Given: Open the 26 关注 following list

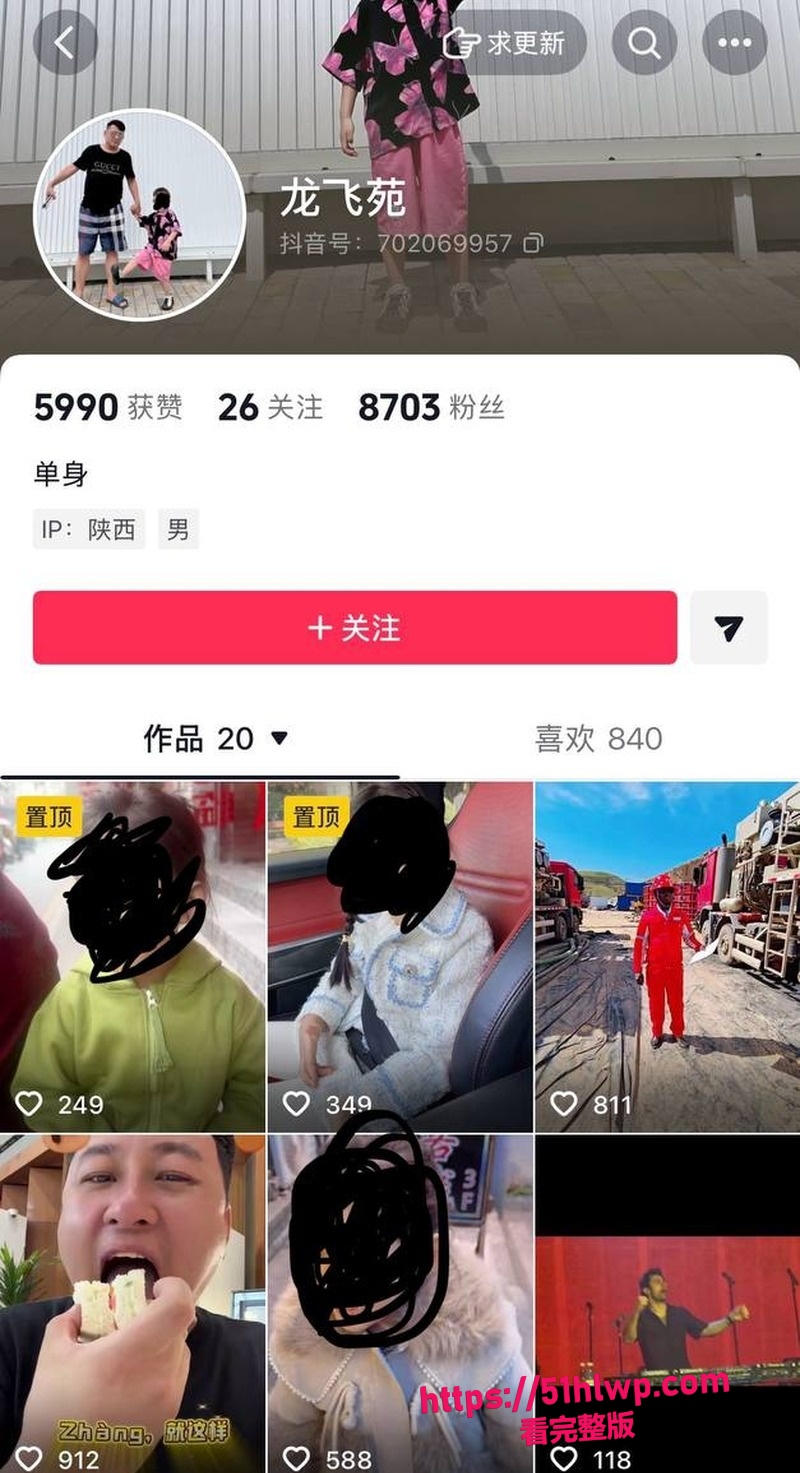Looking at the screenshot, I should click(x=271, y=407).
